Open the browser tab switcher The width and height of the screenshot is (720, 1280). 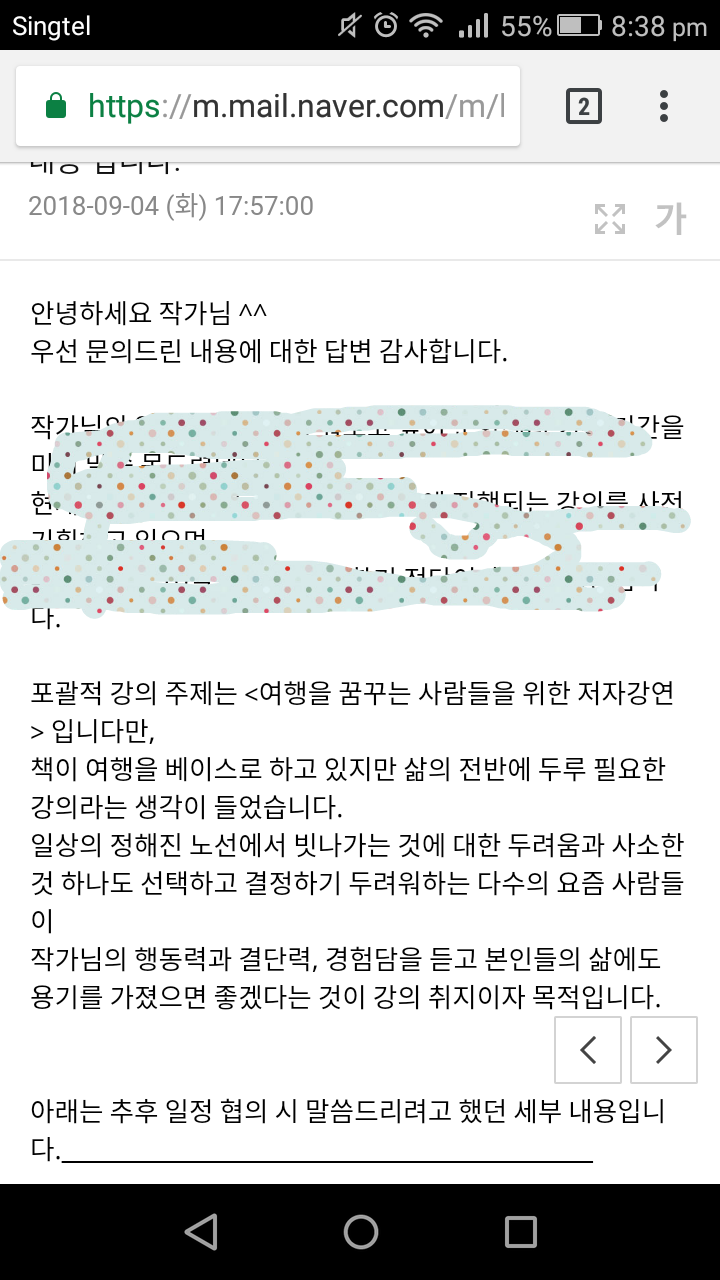click(x=584, y=106)
